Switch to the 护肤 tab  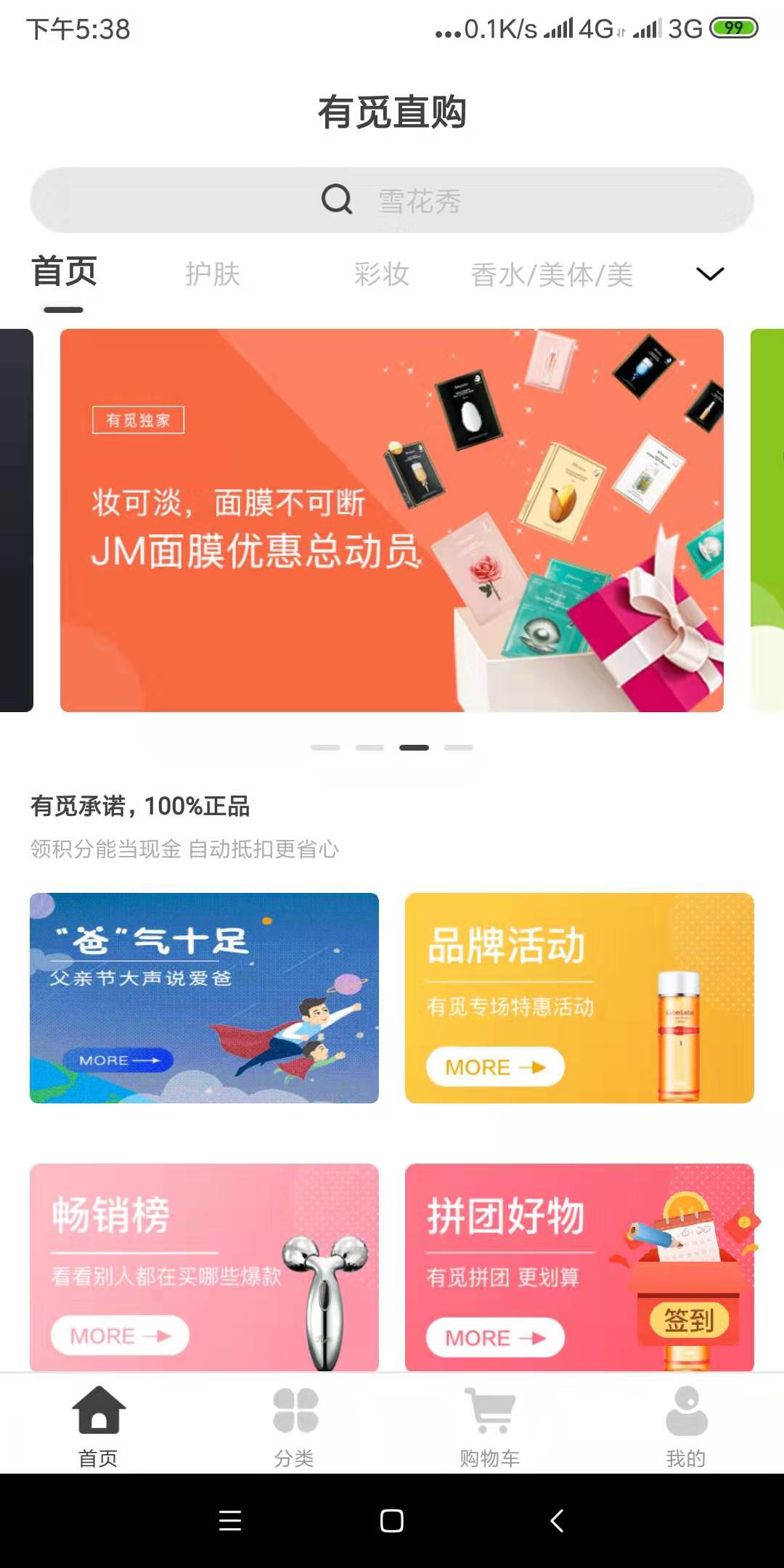[x=212, y=274]
